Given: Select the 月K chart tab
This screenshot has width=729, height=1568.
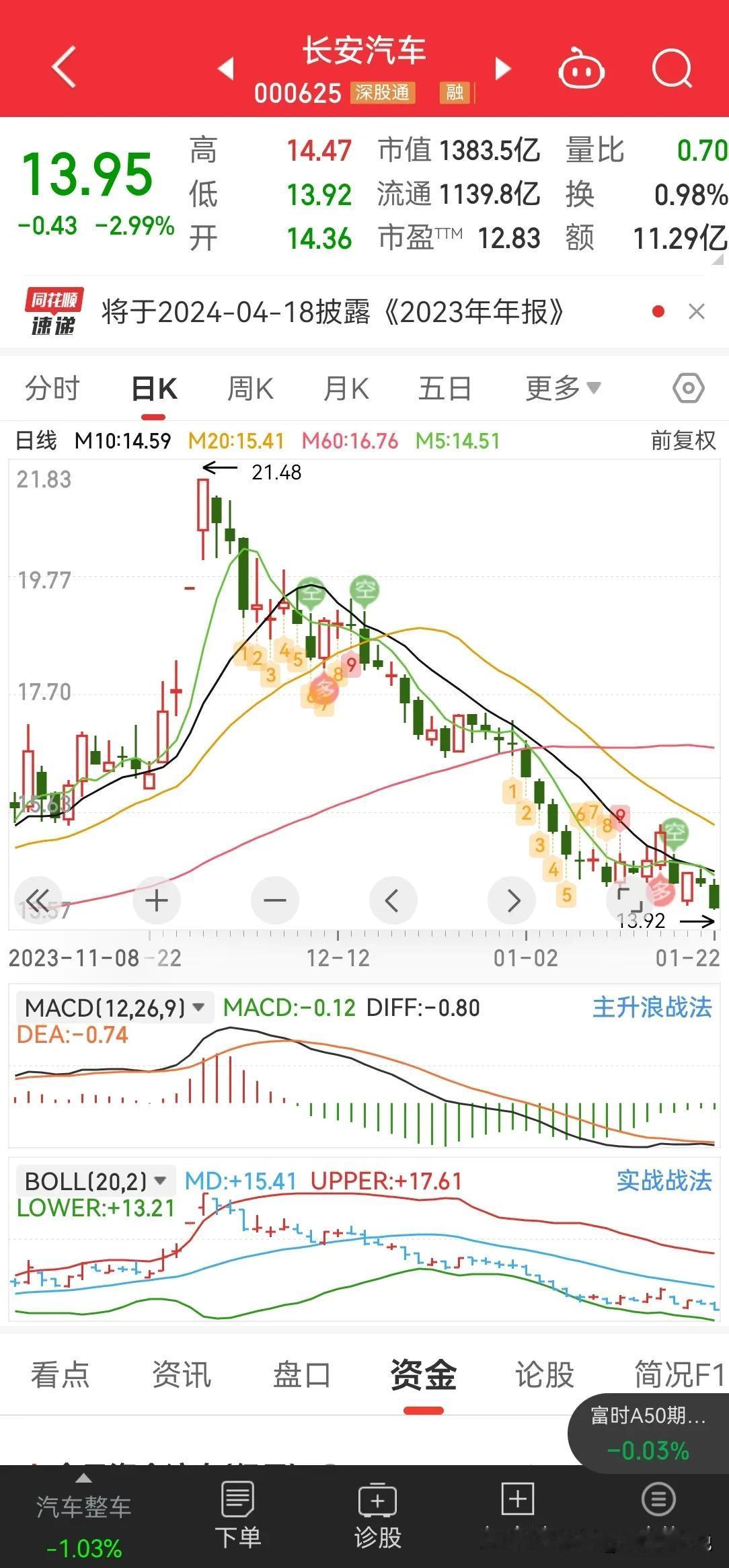Looking at the screenshot, I should click(x=346, y=389).
